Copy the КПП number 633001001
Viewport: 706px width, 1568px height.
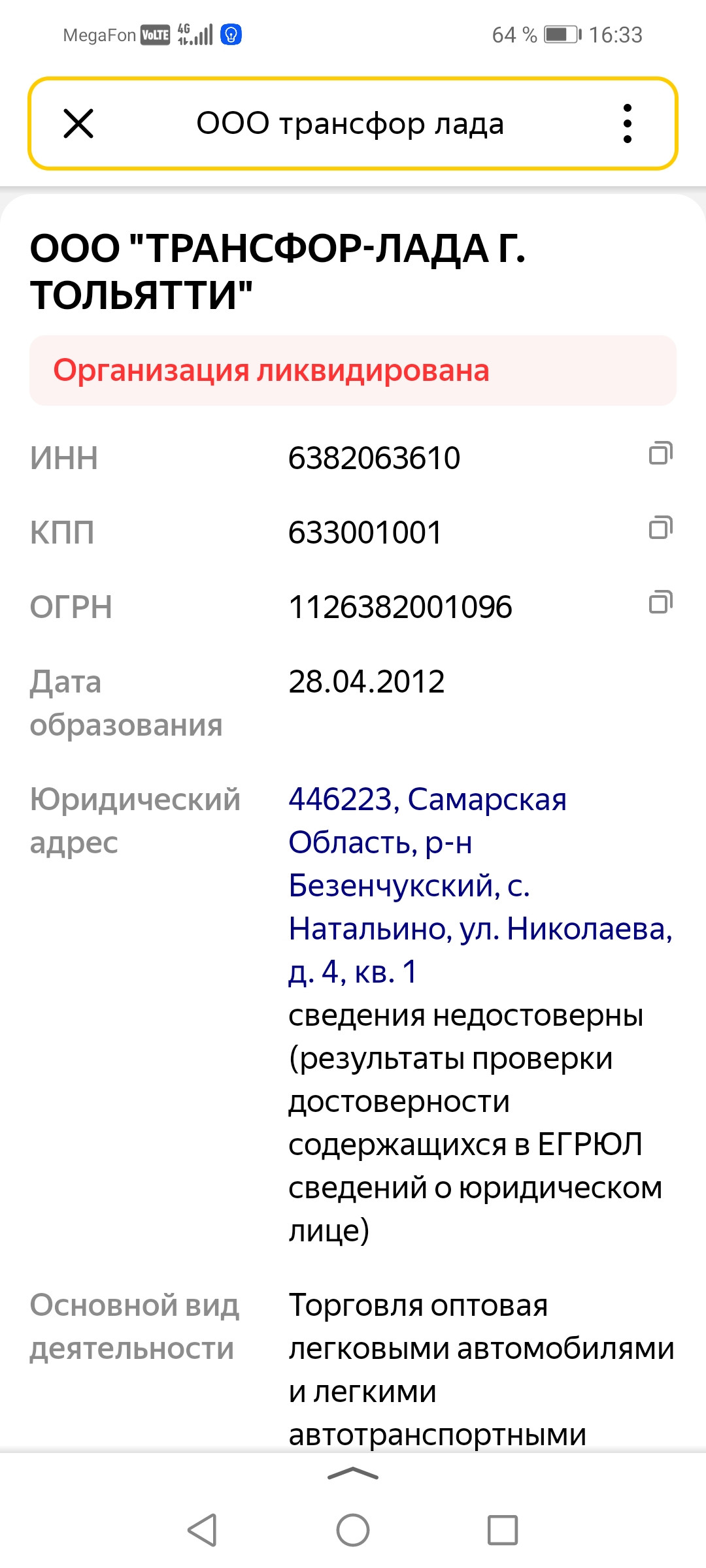(x=660, y=528)
